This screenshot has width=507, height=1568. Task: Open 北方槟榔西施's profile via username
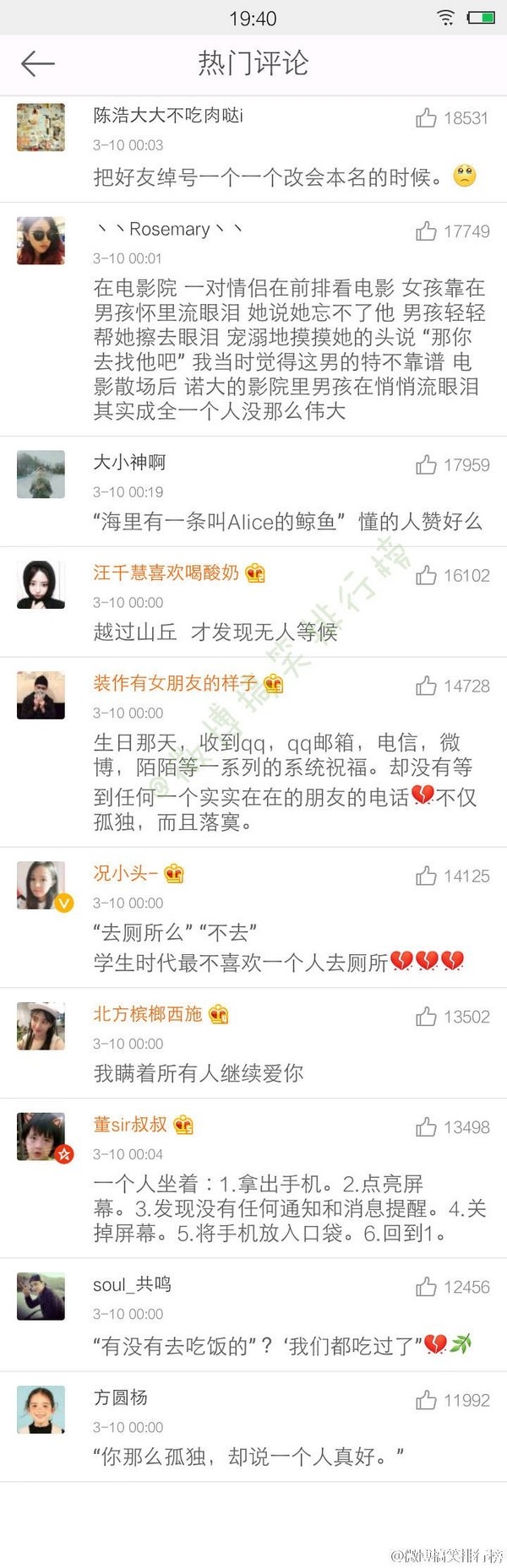coord(148,1014)
